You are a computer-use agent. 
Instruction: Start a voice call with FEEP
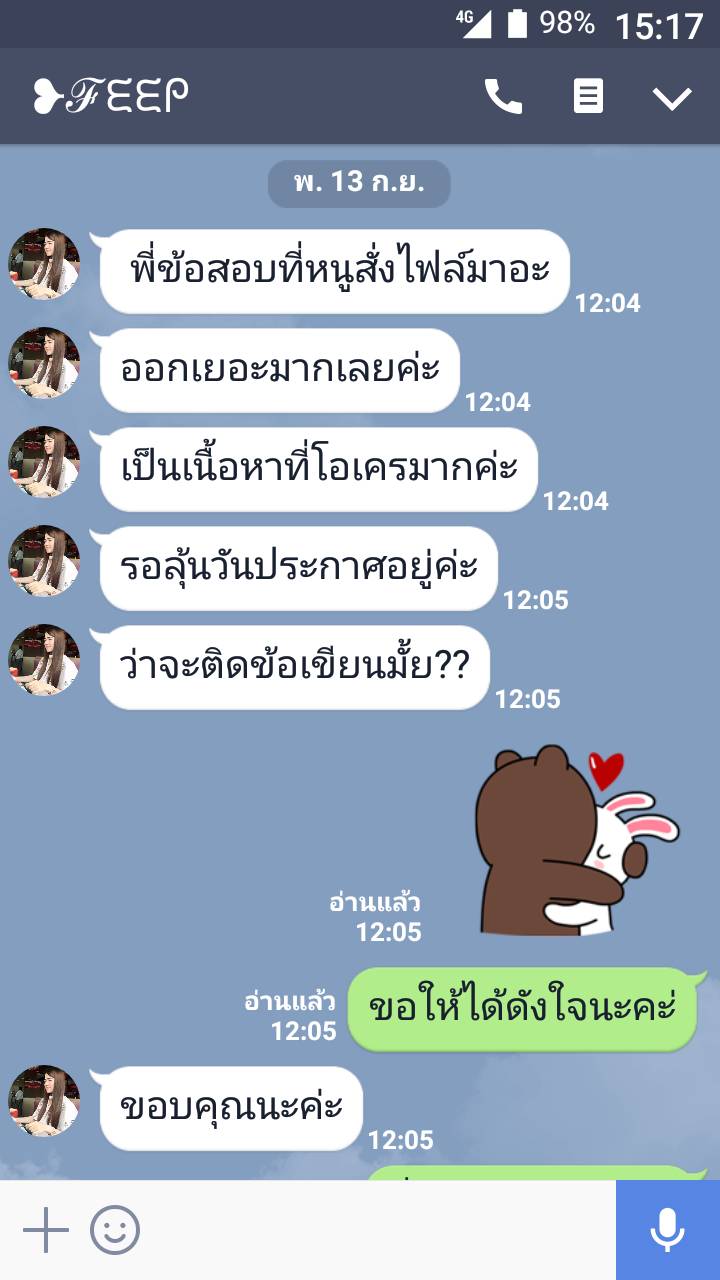[x=503, y=97]
